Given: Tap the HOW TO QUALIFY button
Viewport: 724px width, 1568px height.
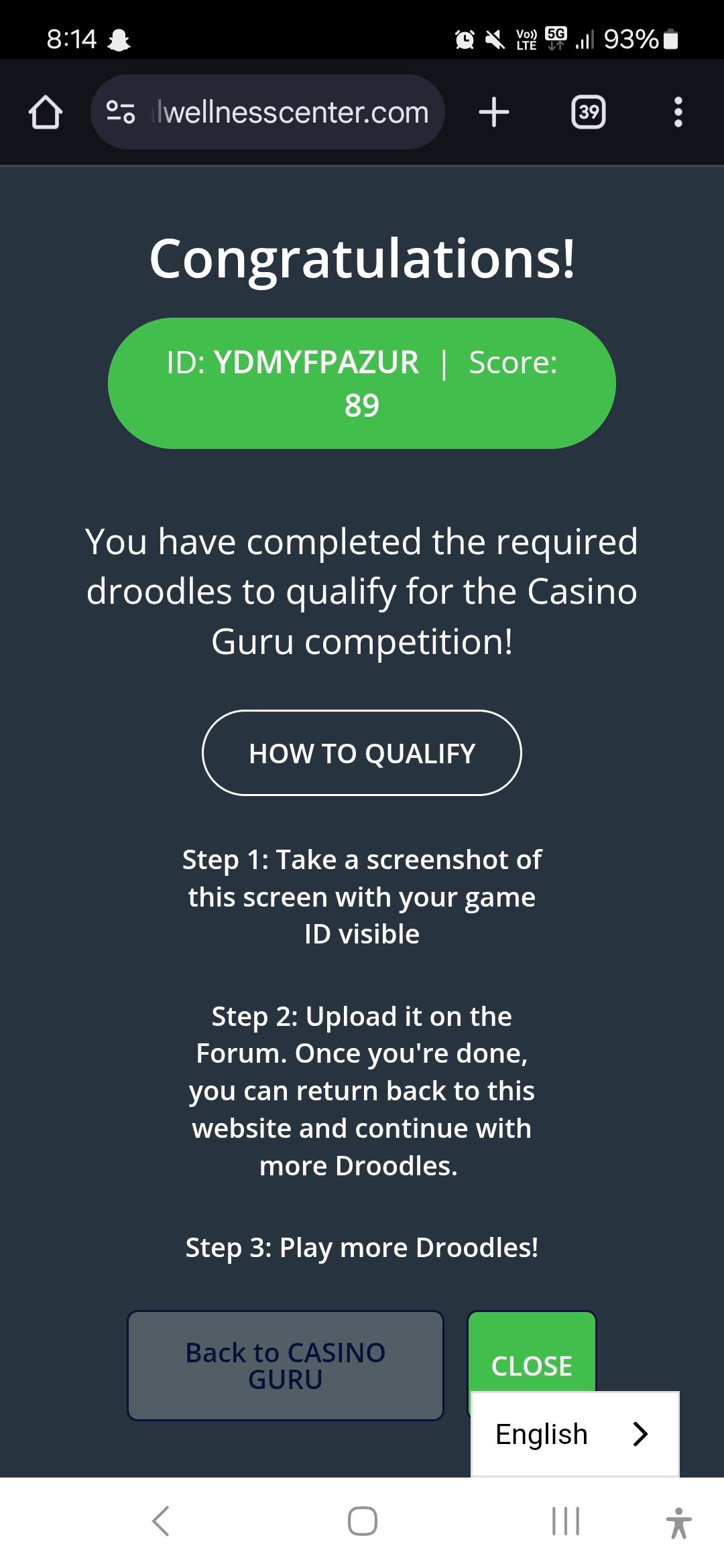Looking at the screenshot, I should pos(361,753).
